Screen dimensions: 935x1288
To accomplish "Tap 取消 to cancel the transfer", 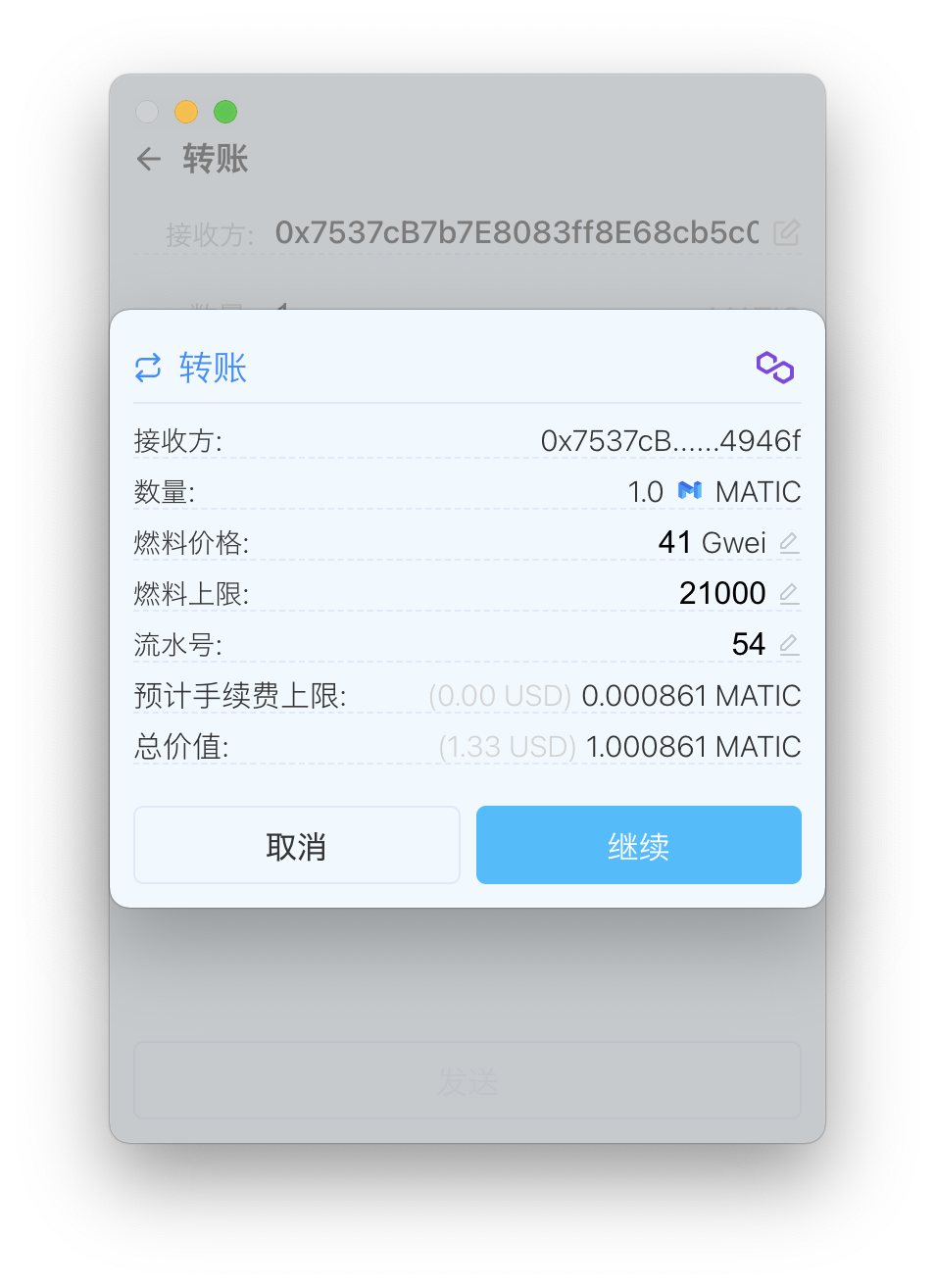I will pyautogui.click(x=296, y=845).
